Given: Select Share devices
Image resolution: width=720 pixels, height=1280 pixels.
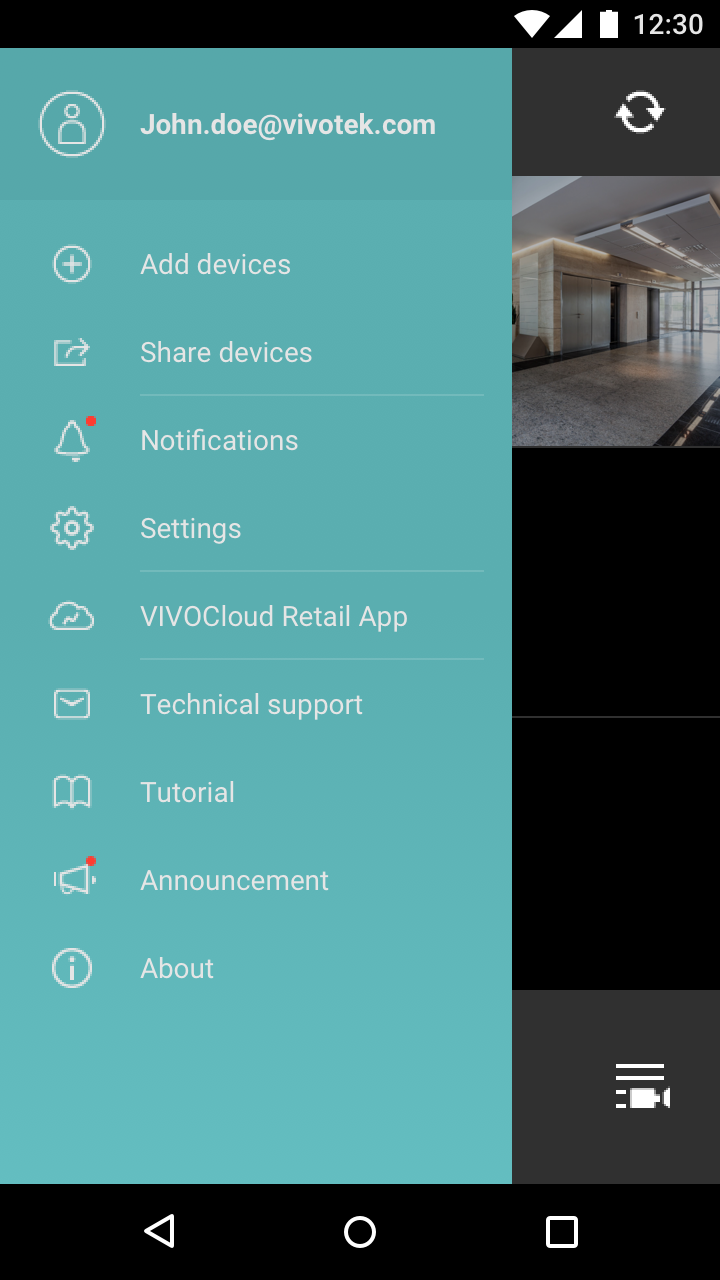Looking at the screenshot, I should pyautogui.click(x=226, y=353).
